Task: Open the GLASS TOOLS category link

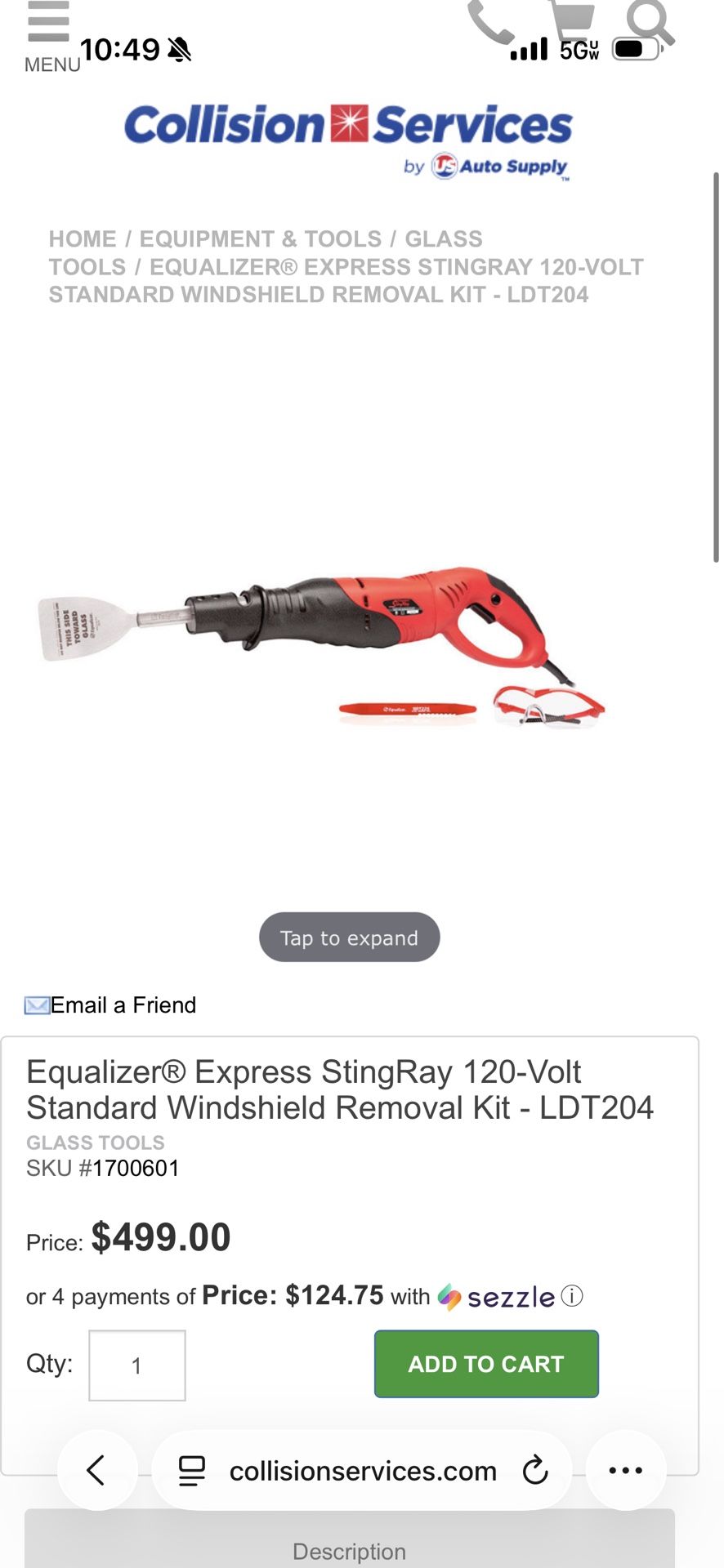Action: (x=444, y=238)
